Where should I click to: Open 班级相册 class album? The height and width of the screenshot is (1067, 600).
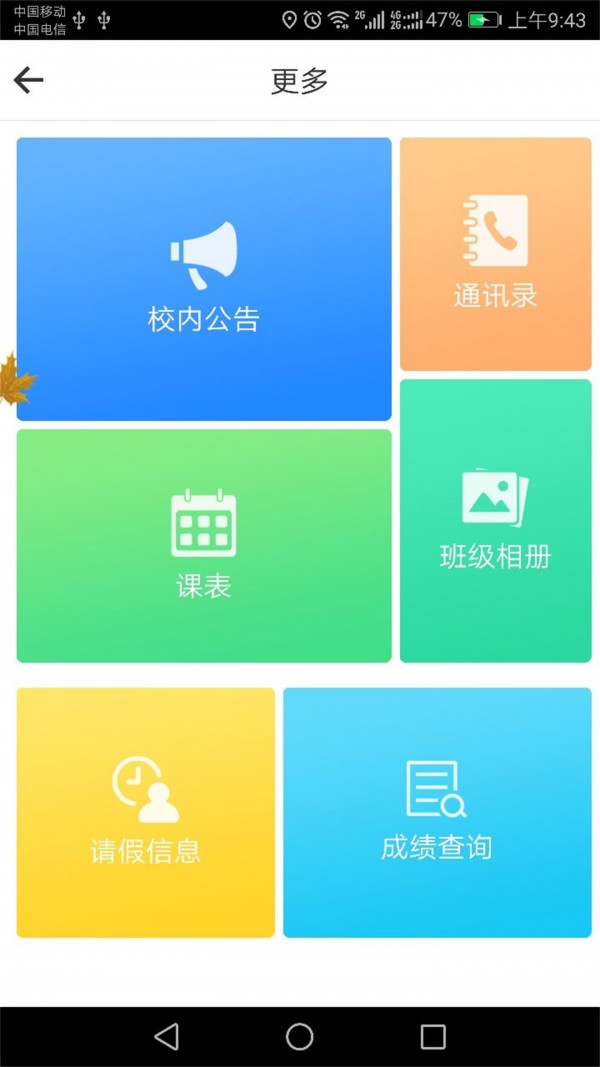click(495, 520)
